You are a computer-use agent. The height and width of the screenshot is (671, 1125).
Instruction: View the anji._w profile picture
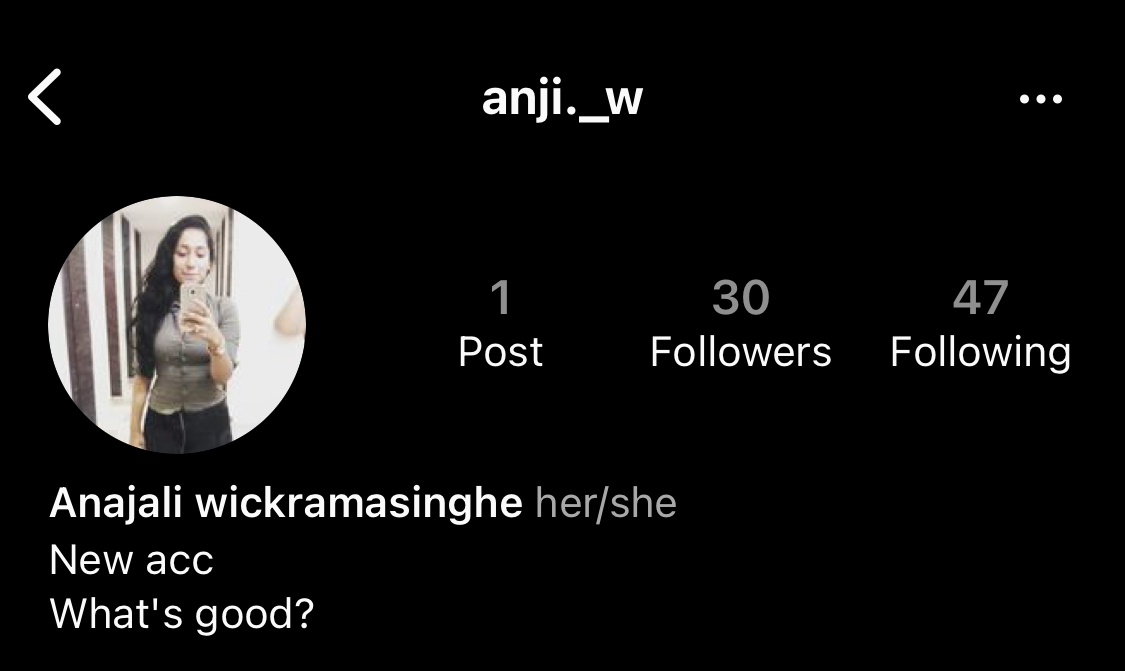click(x=177, y=325)
